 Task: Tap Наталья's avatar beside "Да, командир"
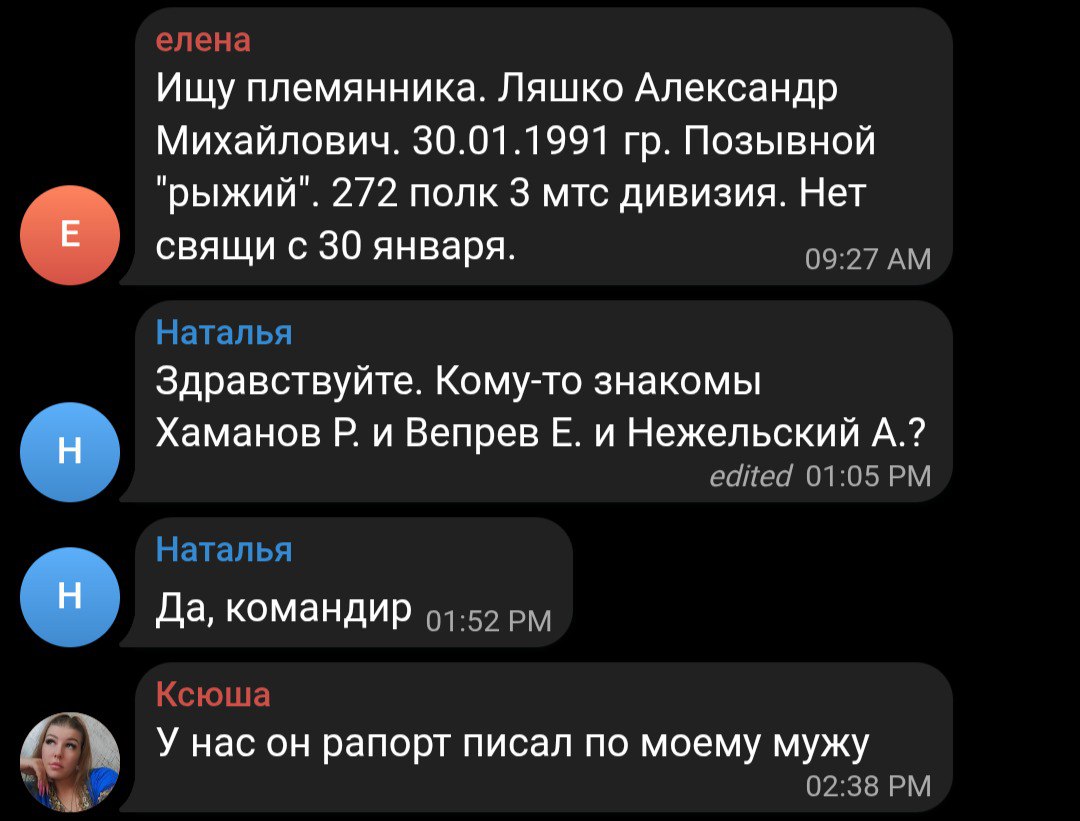70,597
